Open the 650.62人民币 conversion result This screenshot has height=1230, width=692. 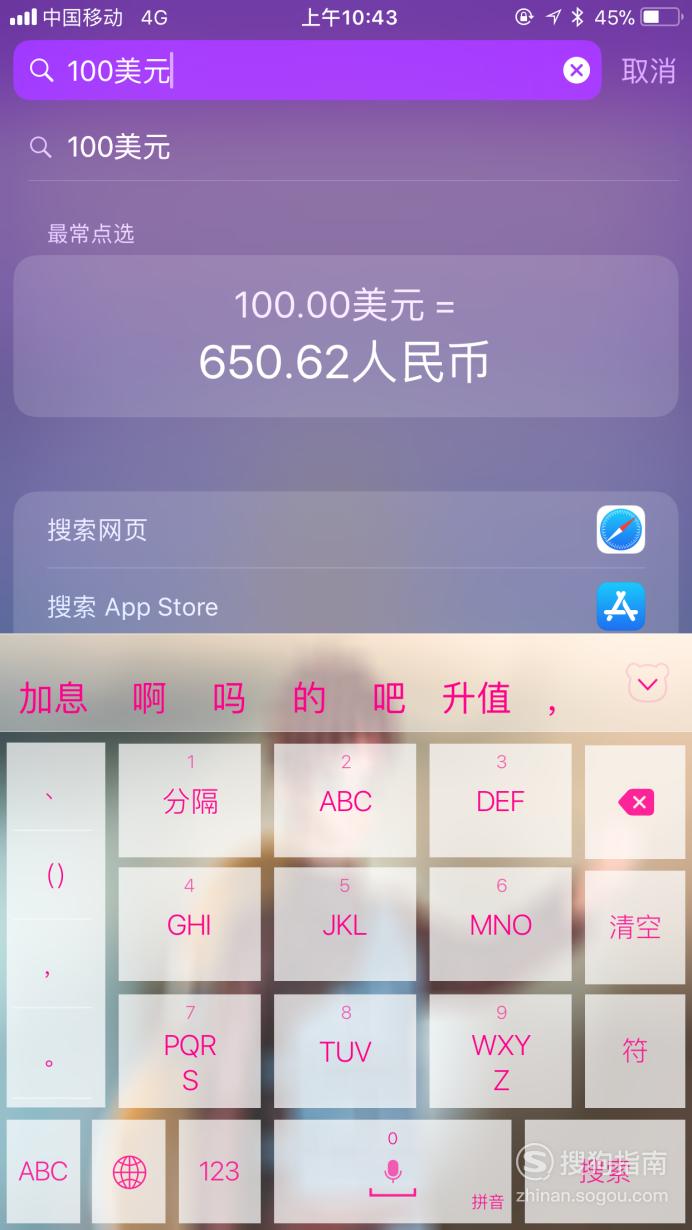[x=345, y=336]
